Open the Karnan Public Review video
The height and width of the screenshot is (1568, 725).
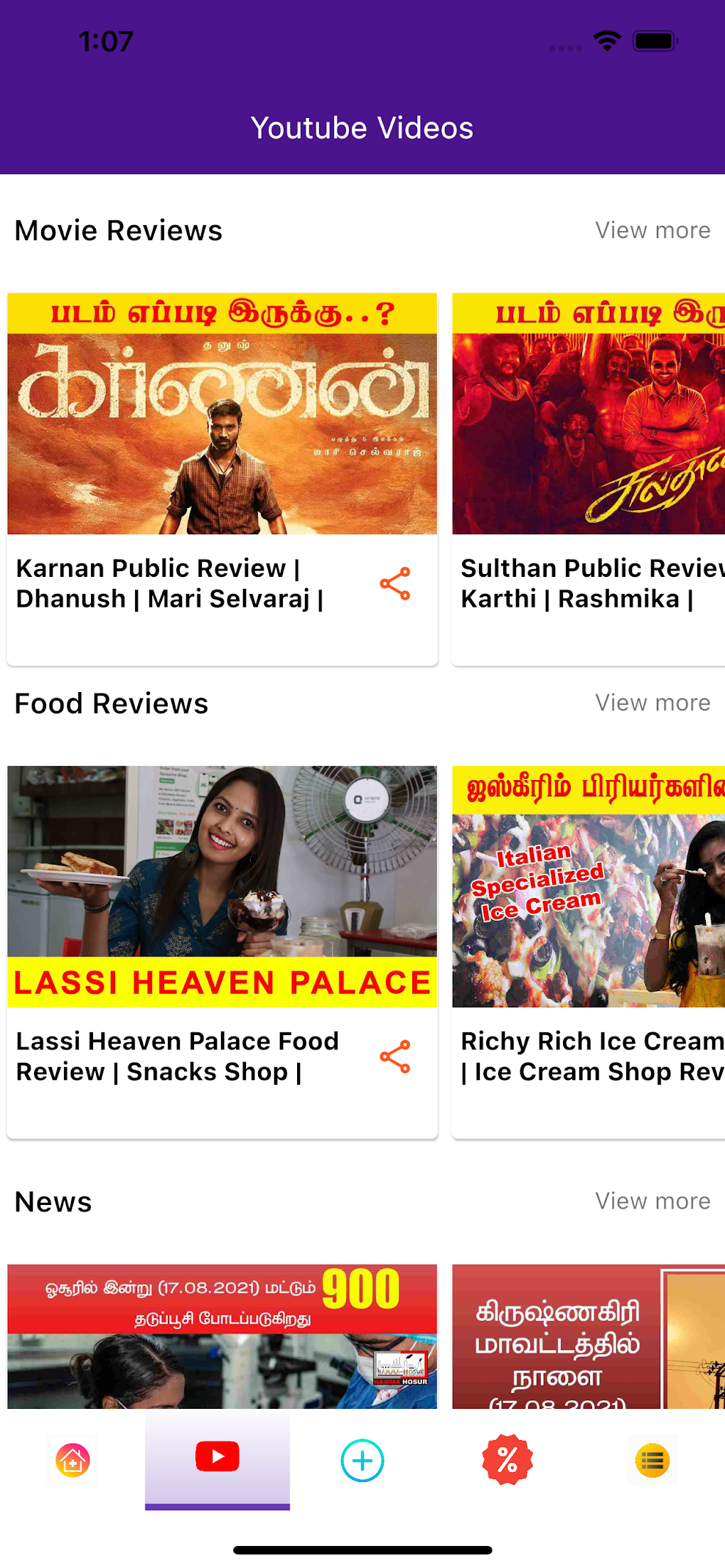(222, 414)
